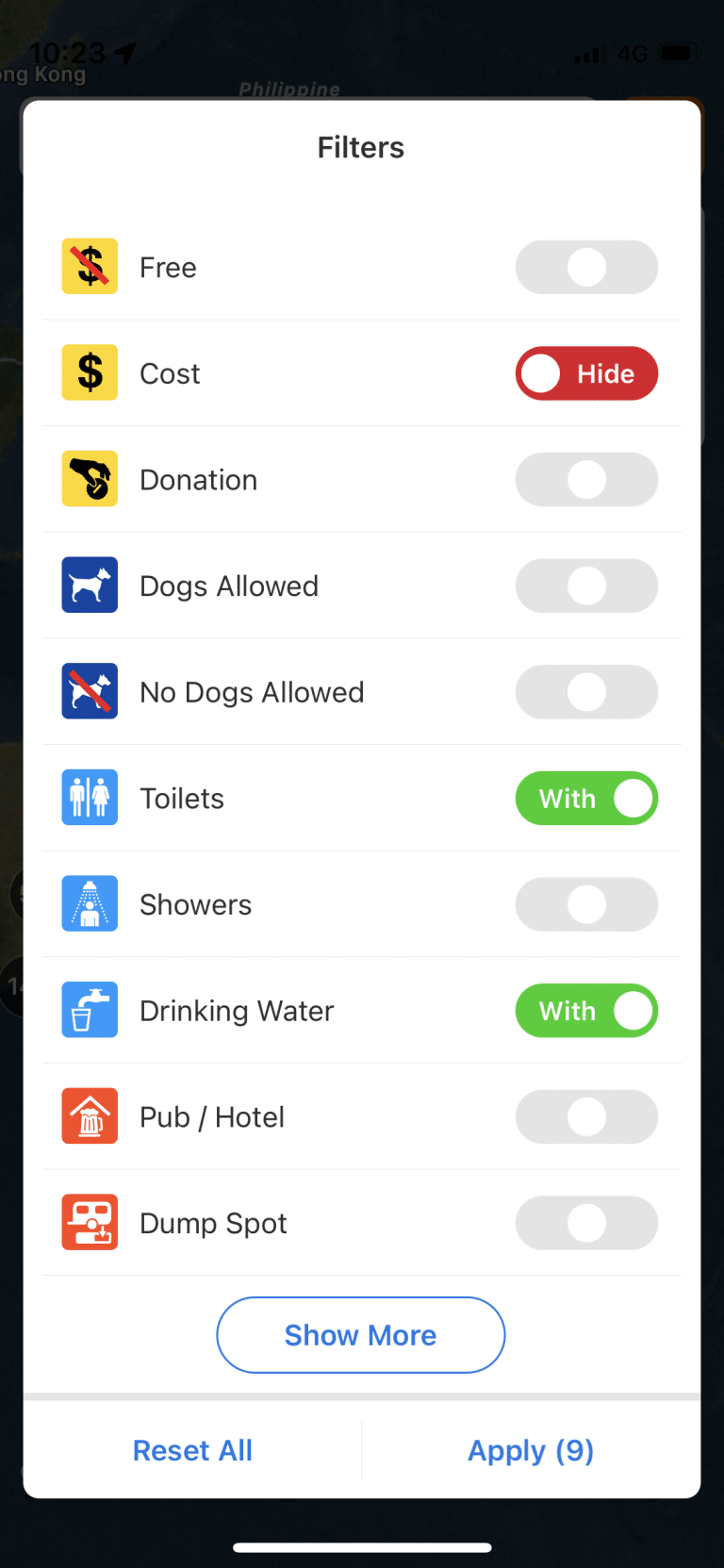Toggle the Dogs Allowed filter on
The width and height of the screenshot is (724, 1568).
coord(586,585)
